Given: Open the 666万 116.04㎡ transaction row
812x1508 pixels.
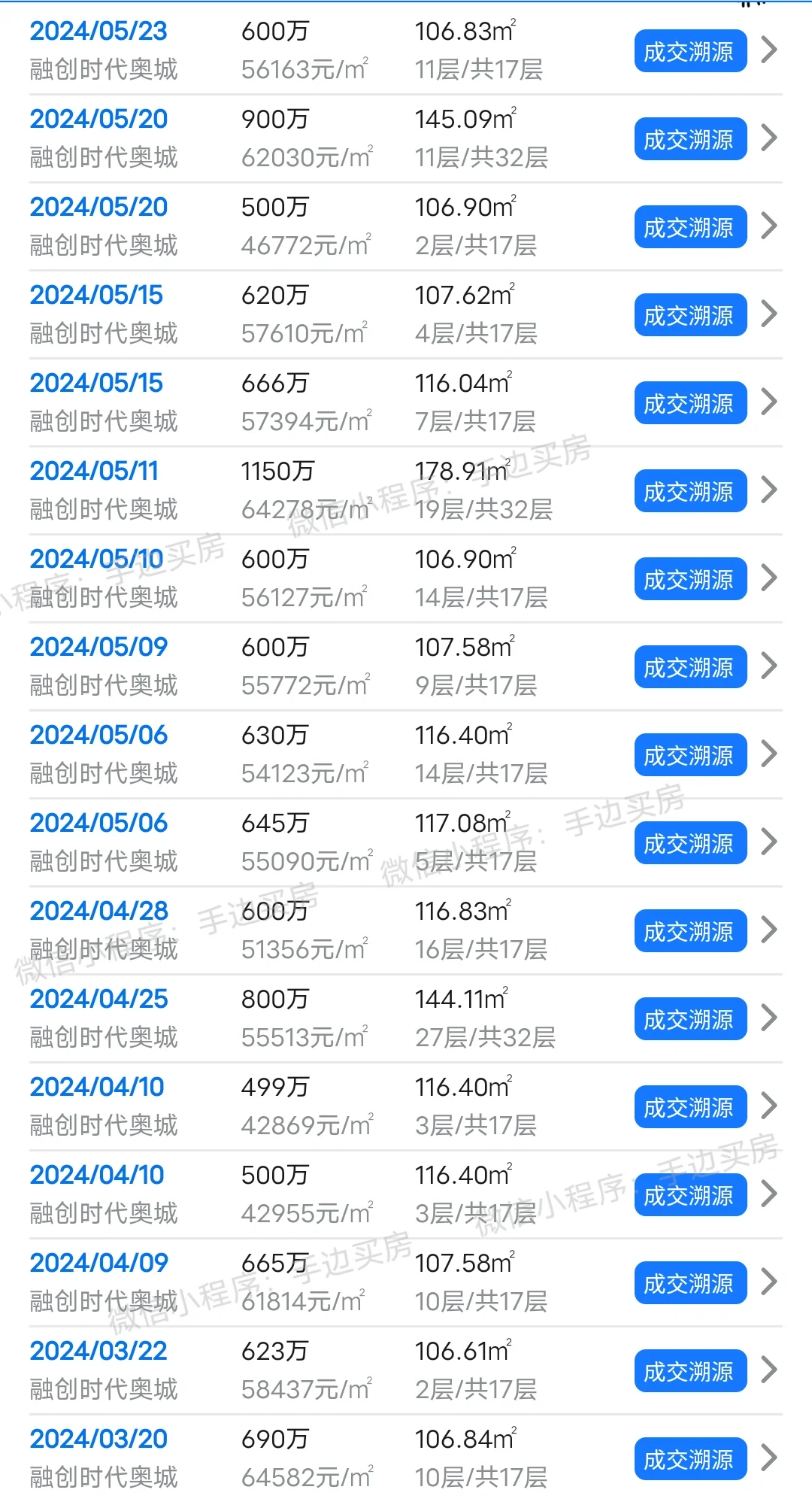Looking at the screenshot, I should pos(768,402).
